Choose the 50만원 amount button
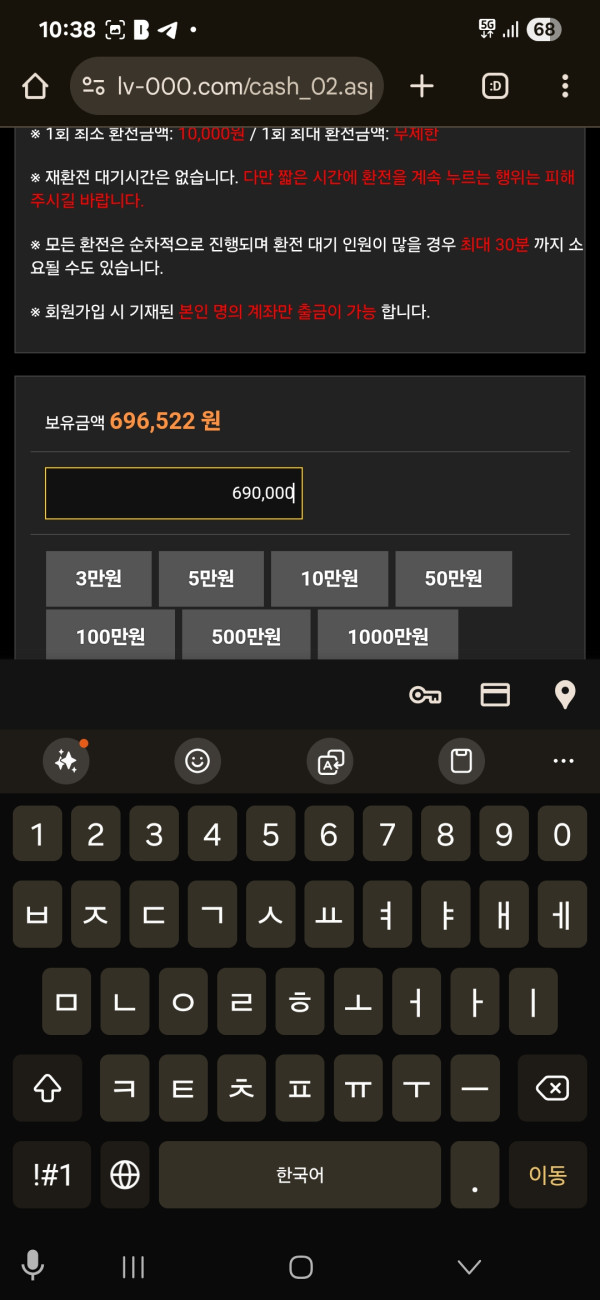 [453, 578]
